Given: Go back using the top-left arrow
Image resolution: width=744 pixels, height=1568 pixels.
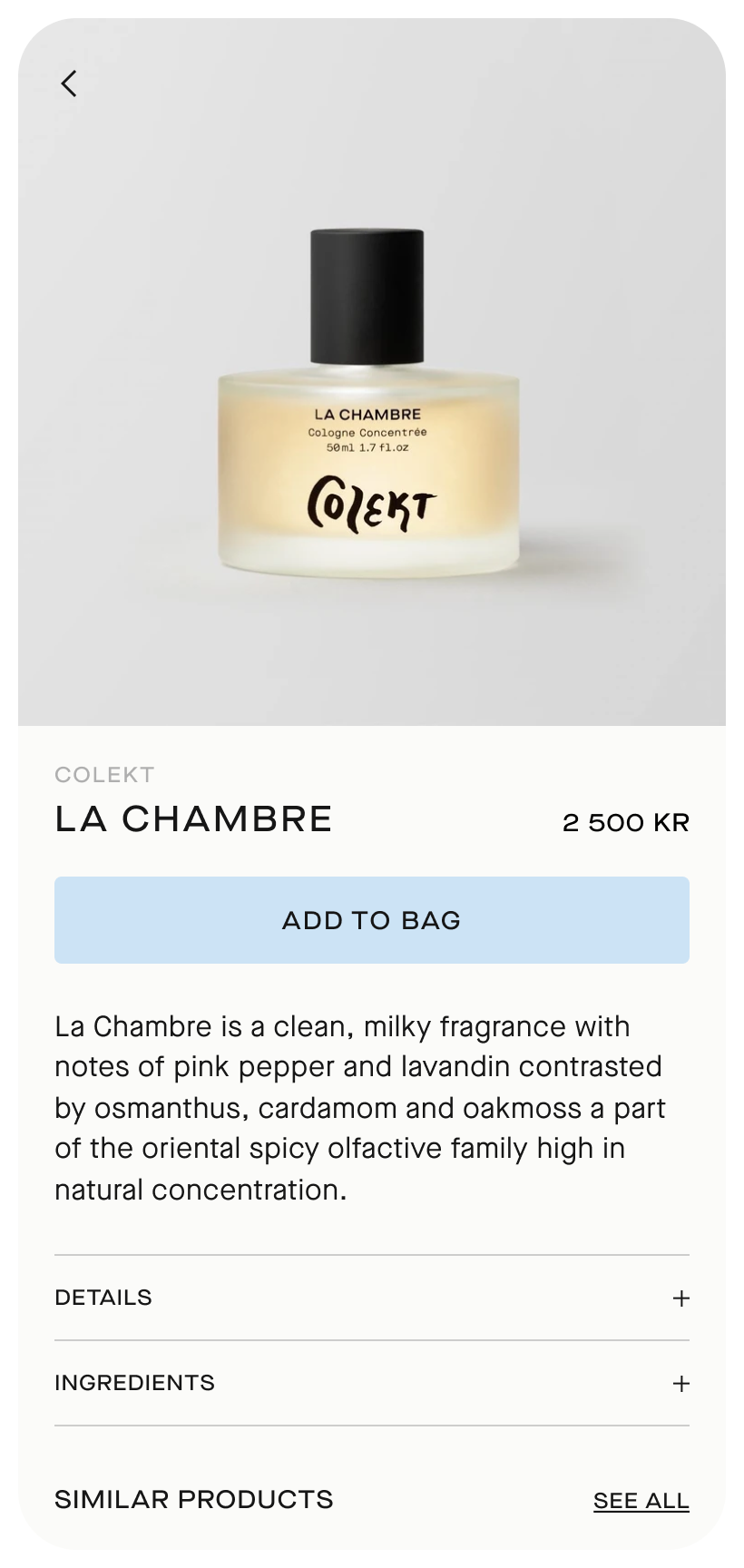Looking at the screenshot, I should [x=69, y=83].
